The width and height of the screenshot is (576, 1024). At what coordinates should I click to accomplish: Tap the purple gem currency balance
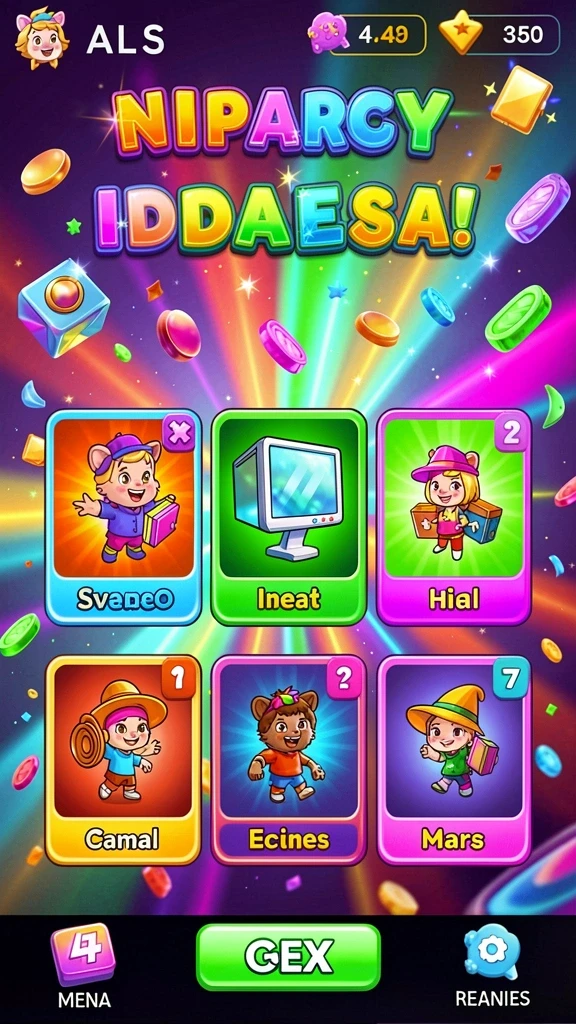[x=367, y=34]
